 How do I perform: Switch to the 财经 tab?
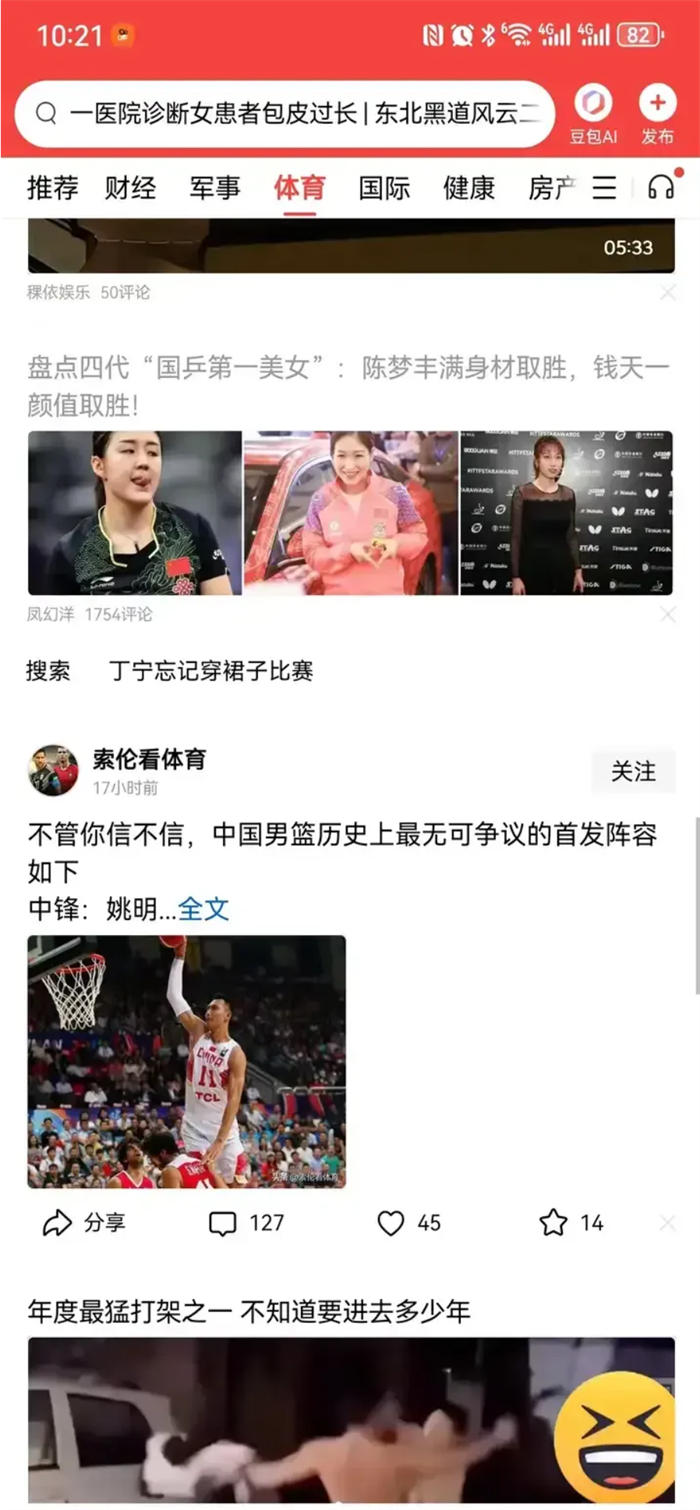[x=131, y=188]
